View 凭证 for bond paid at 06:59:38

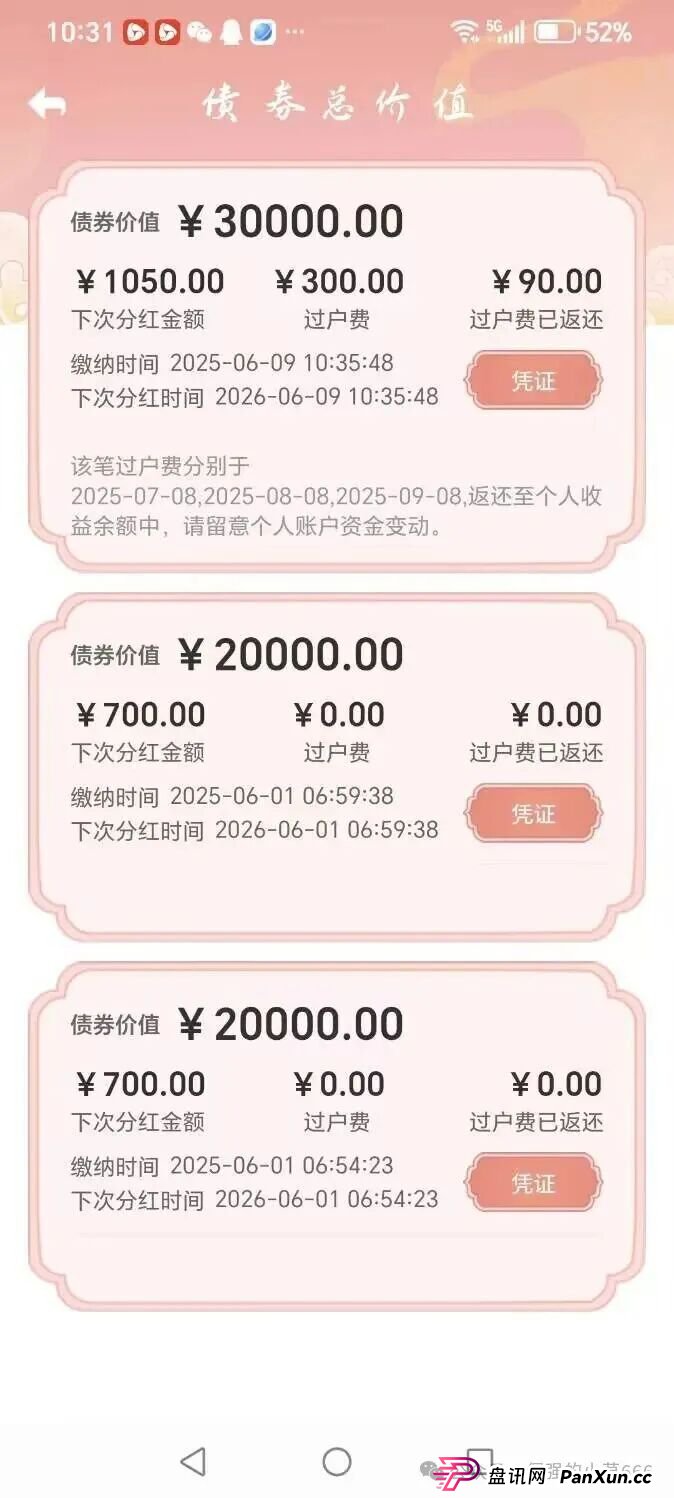(x=533, y=814)
